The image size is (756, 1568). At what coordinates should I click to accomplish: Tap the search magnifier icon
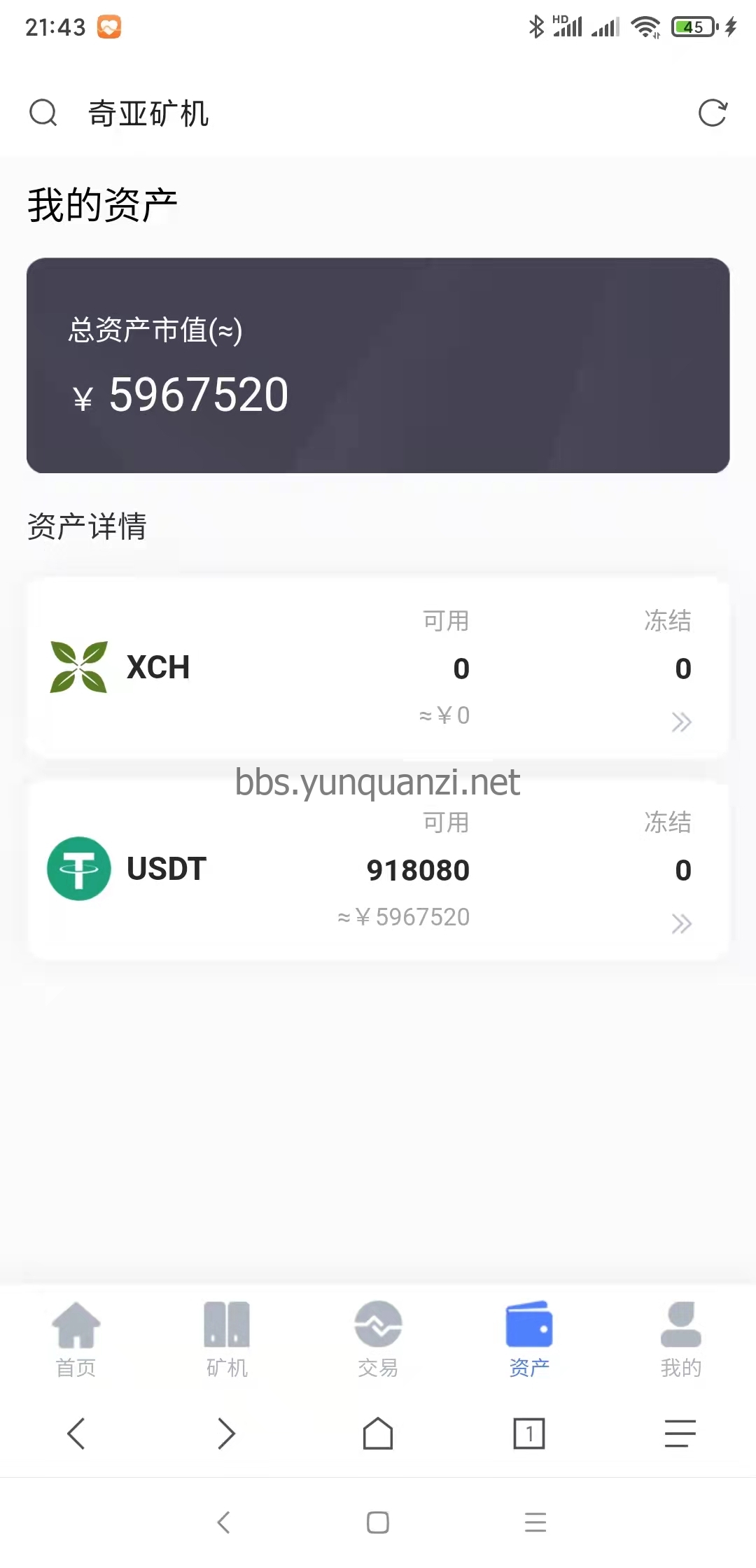[x=43, y=113]
